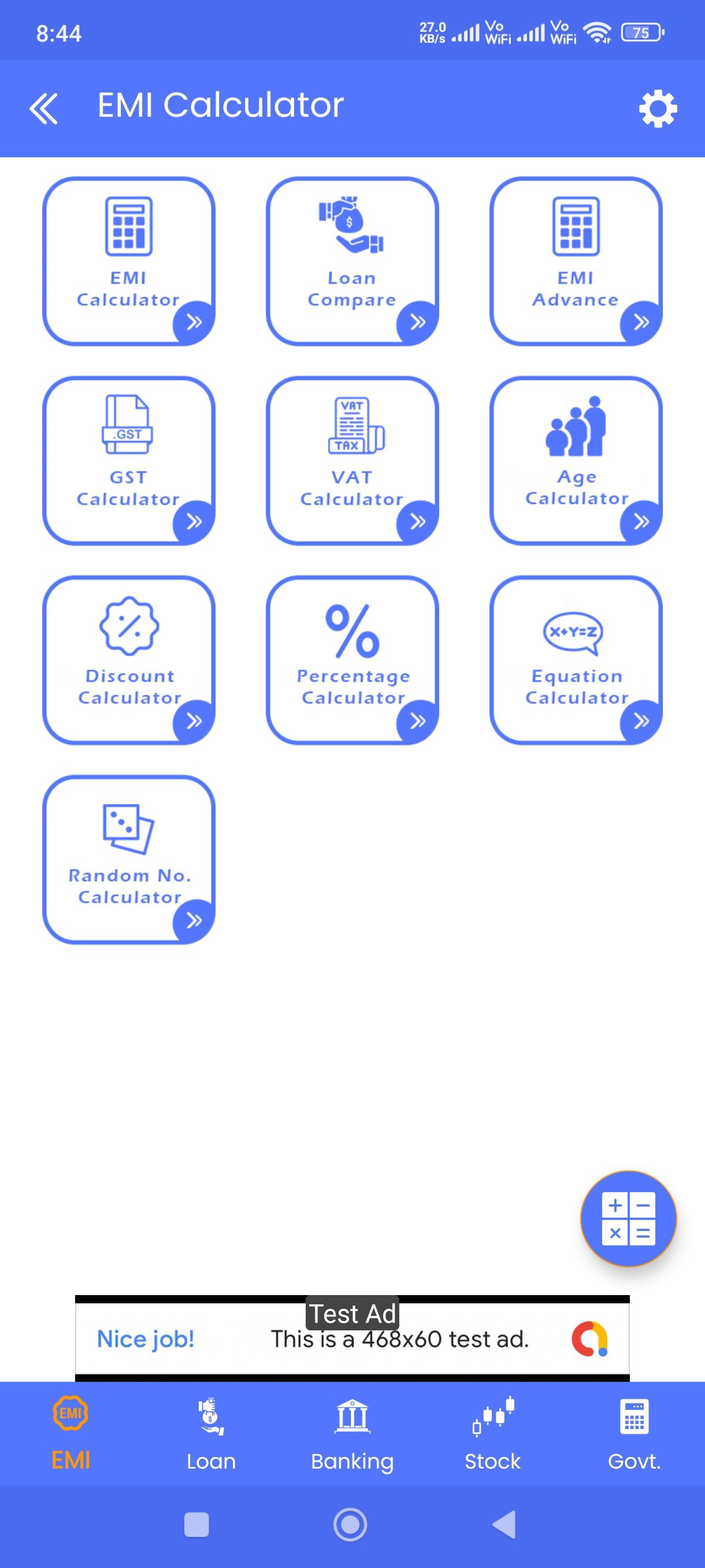
Task: Open the EMI Calculator tile
Action: pyautogui.click(x=129, y=261)
